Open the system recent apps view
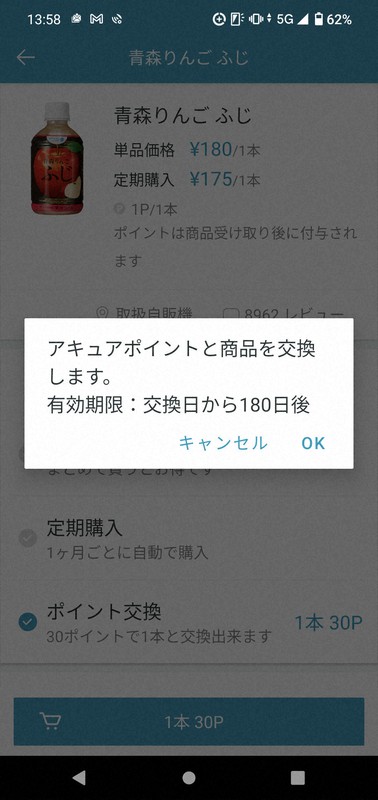The image size is (378, 800). [x=297, y=778]
